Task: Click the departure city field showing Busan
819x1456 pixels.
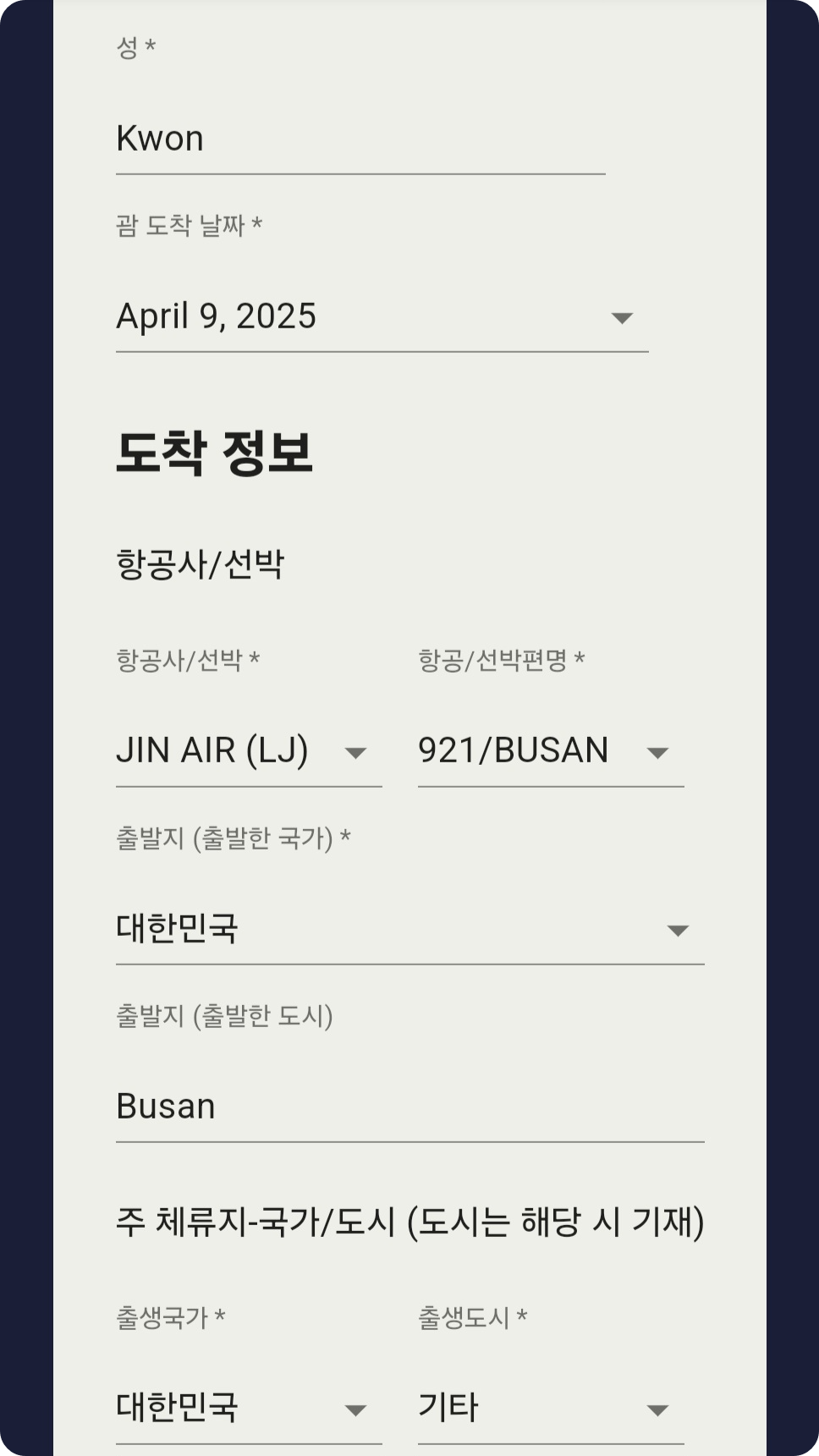Action: coord(338,1106)
